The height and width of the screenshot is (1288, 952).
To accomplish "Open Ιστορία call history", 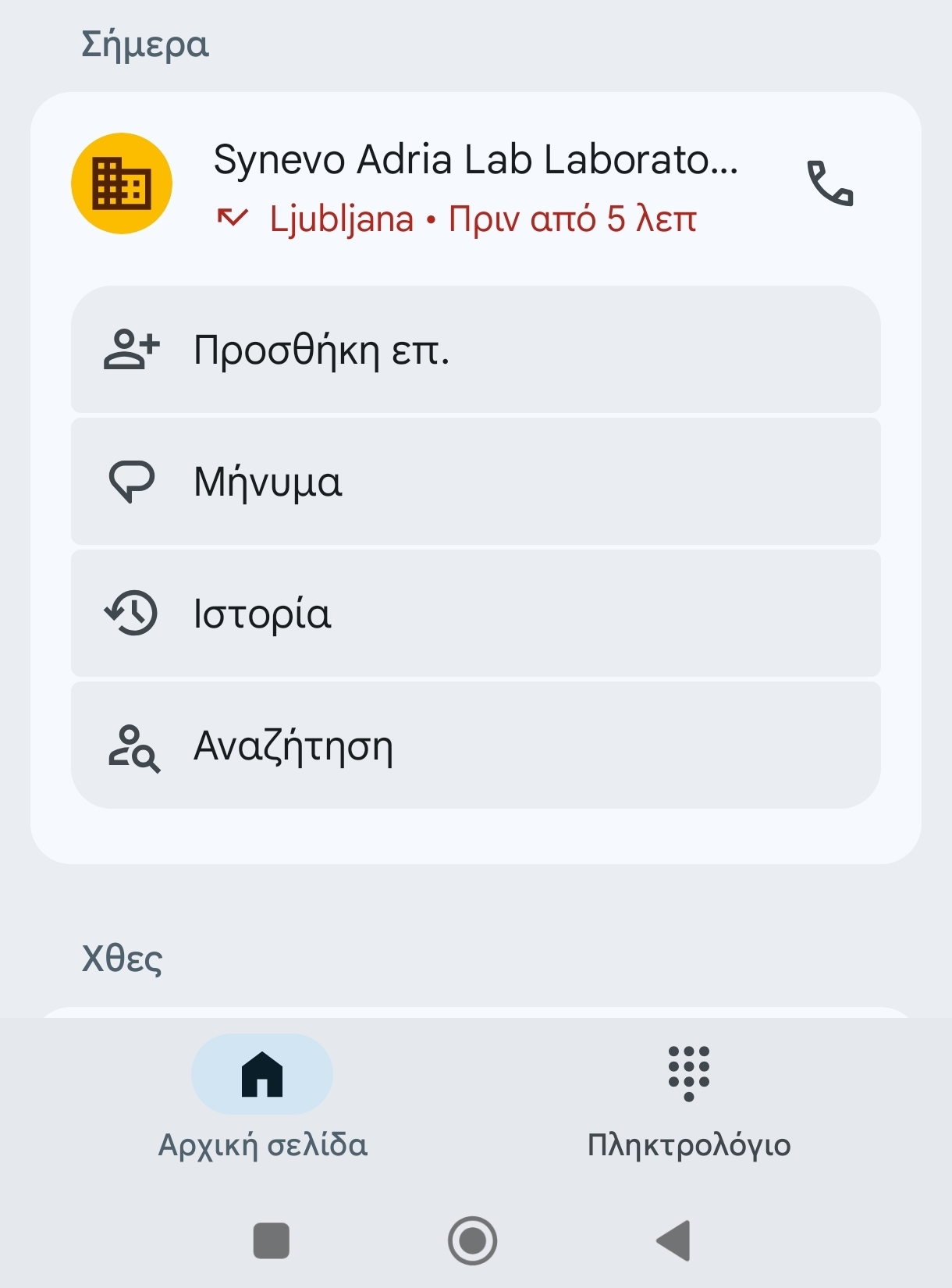I will (x=475, y=614).
